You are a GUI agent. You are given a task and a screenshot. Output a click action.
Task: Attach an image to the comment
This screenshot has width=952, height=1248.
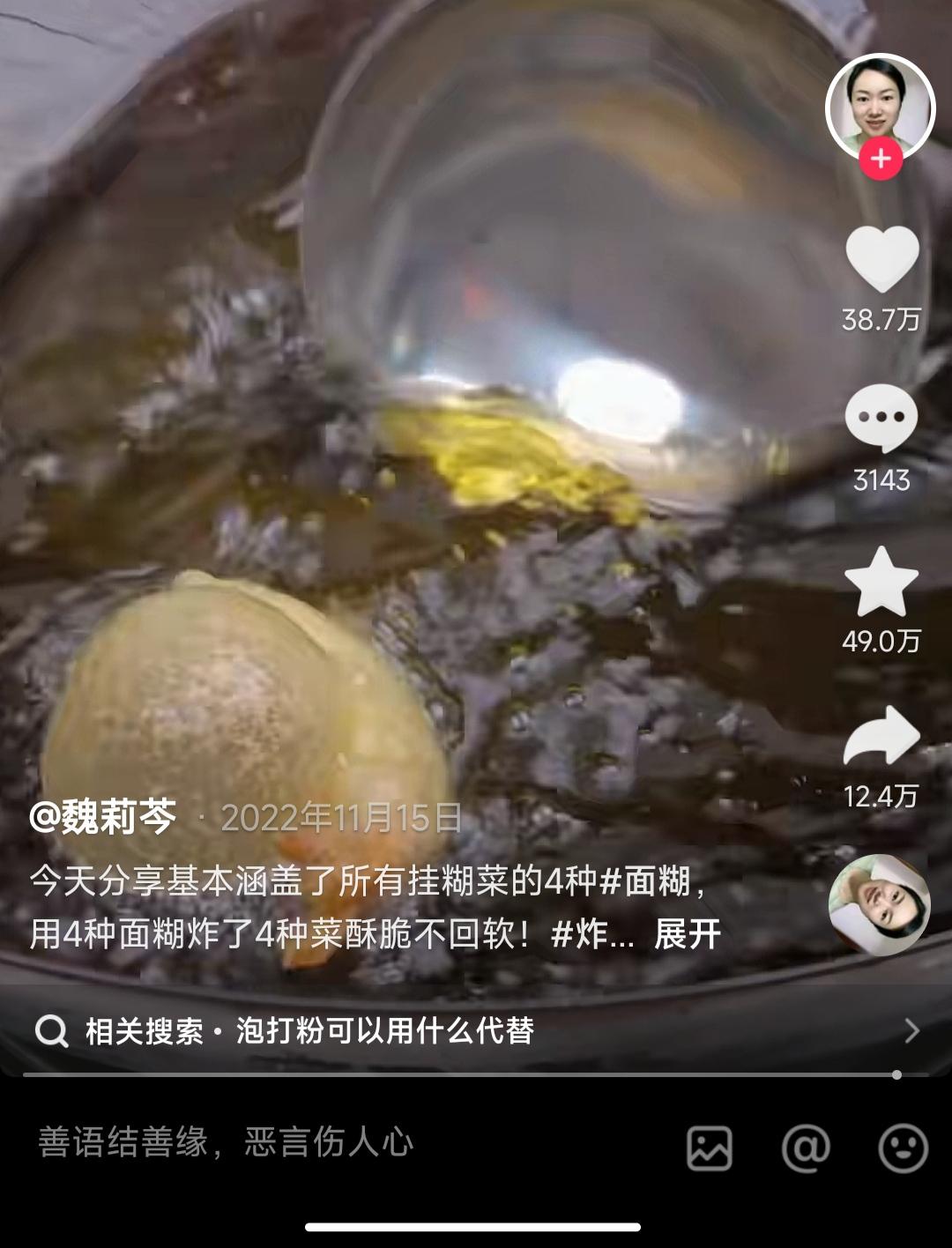[710, 1148]
